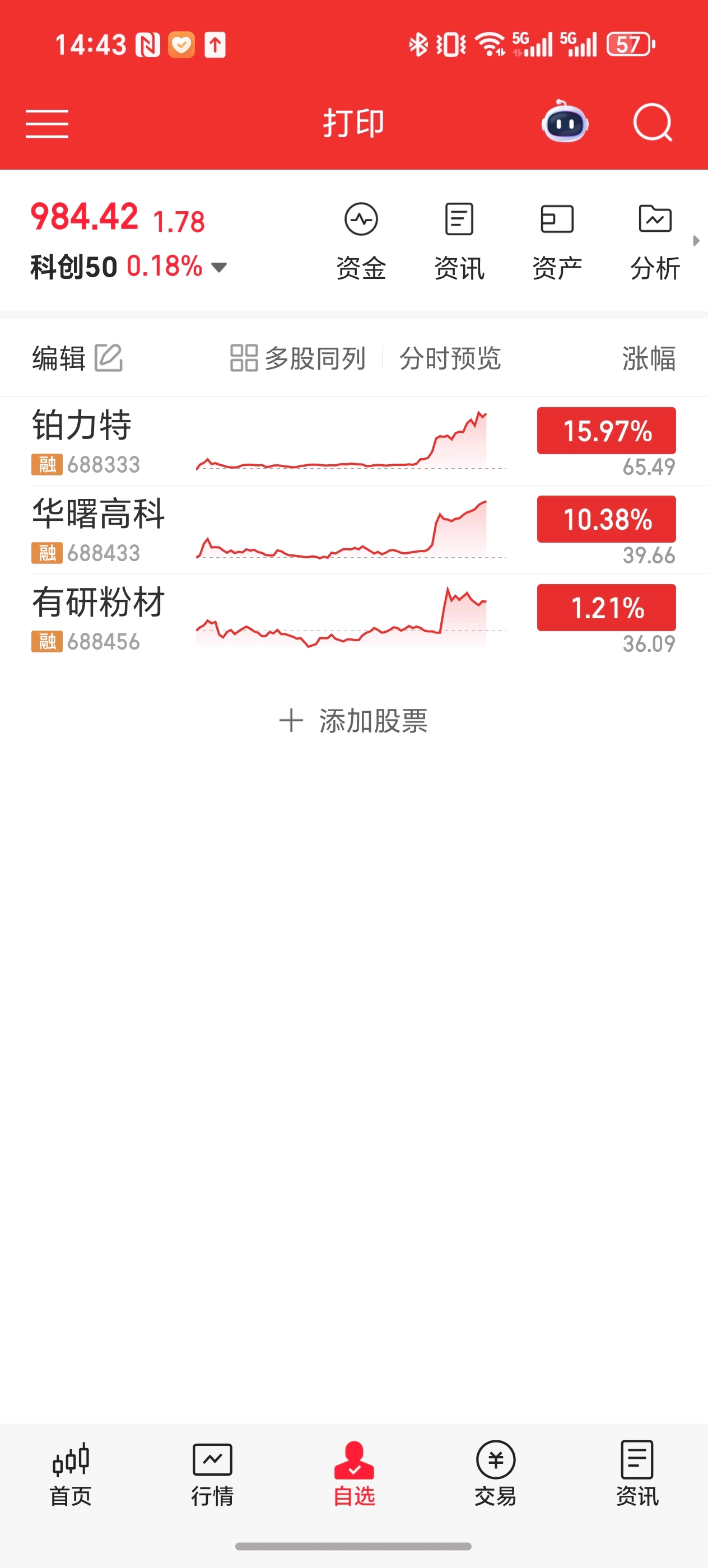Switch to the 首页 tab
Image resolution: width=708 pixels, height=1568 pixels.
tap(71, 1473)
